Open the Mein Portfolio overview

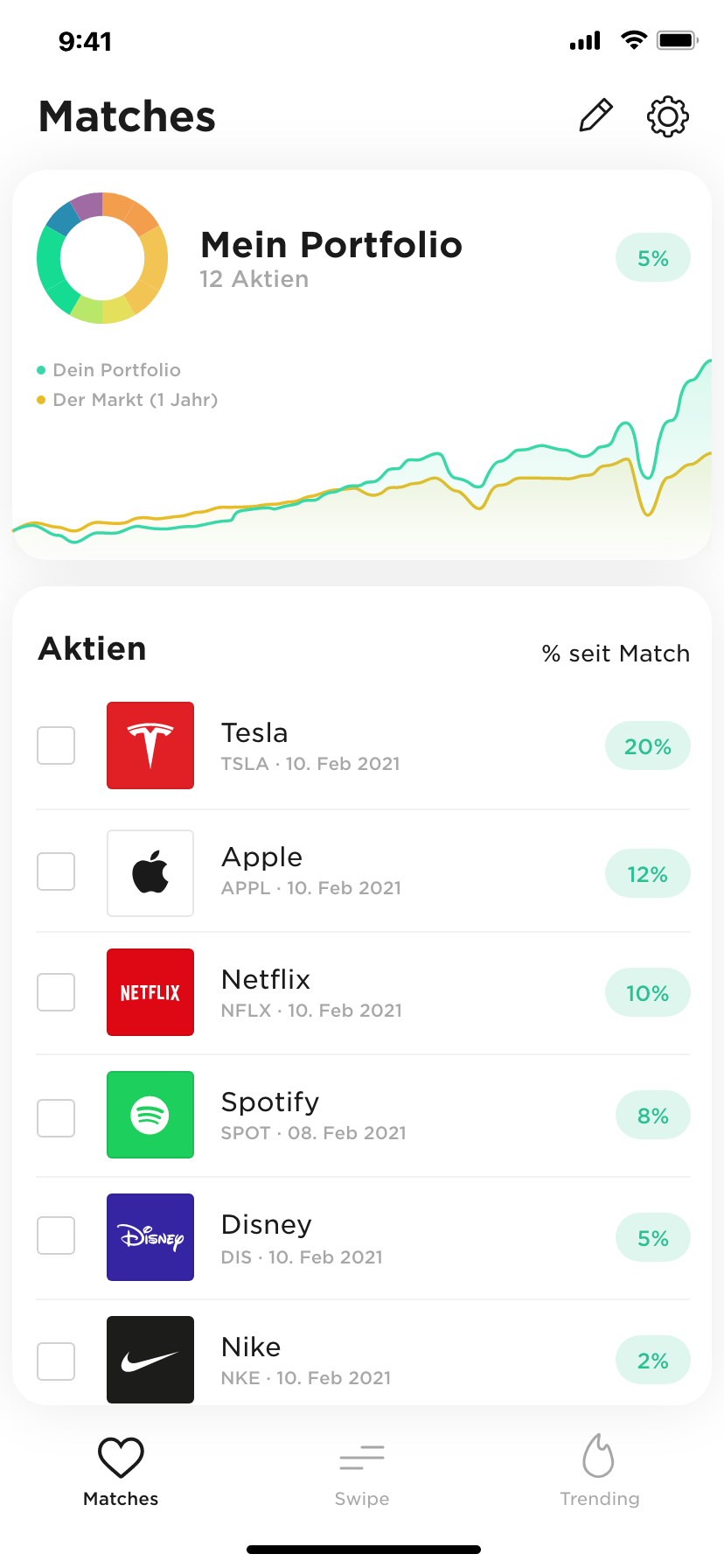click(331, 246)
